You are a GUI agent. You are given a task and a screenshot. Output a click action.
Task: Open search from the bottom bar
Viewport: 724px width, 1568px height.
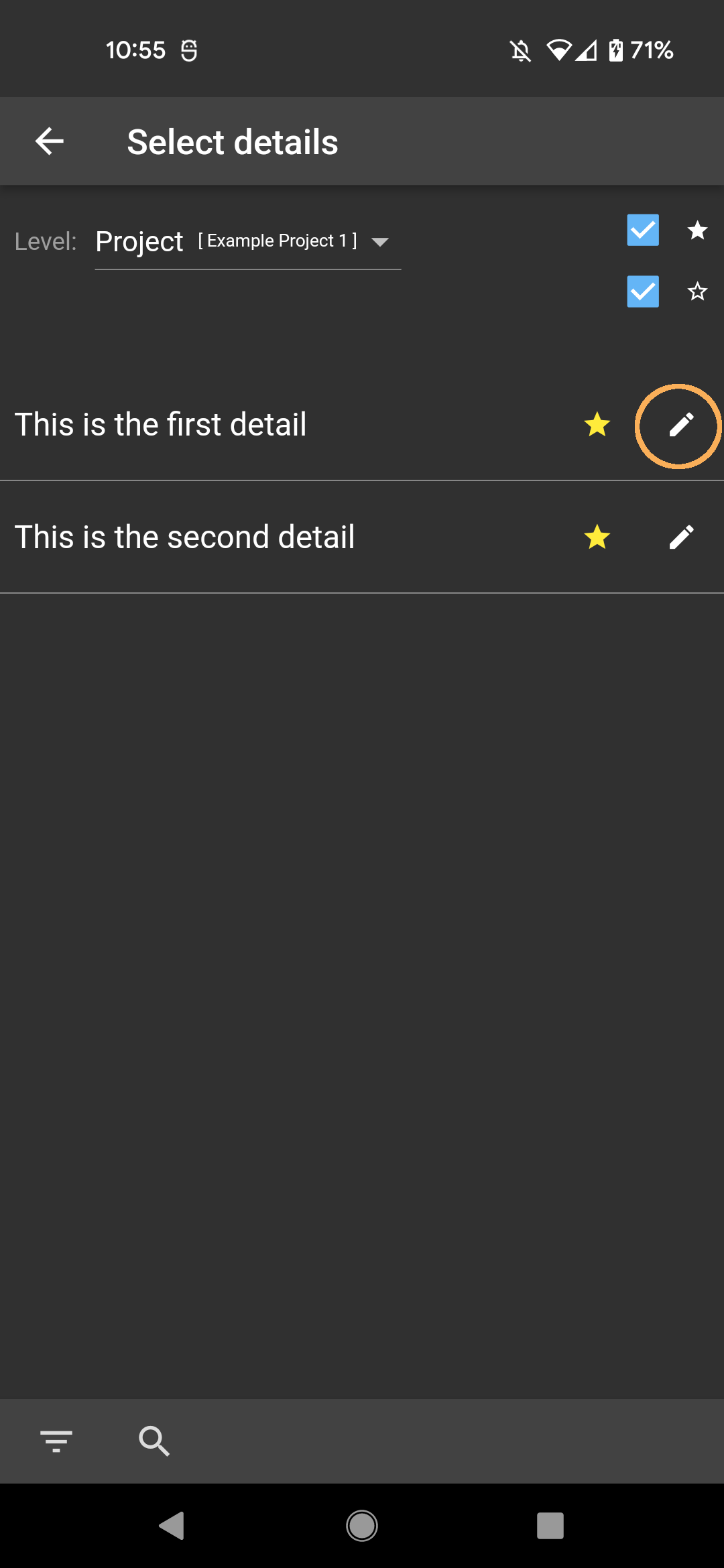pos(154,1441)
